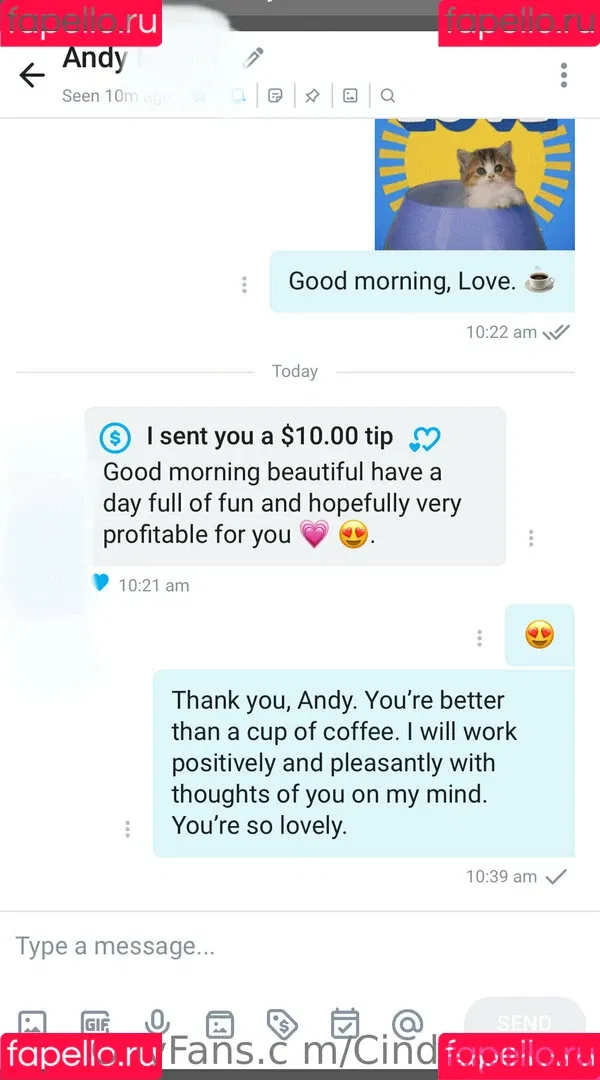
Task: Edit Andy's display name with pencil icon
Action: [x=254, y=58]
